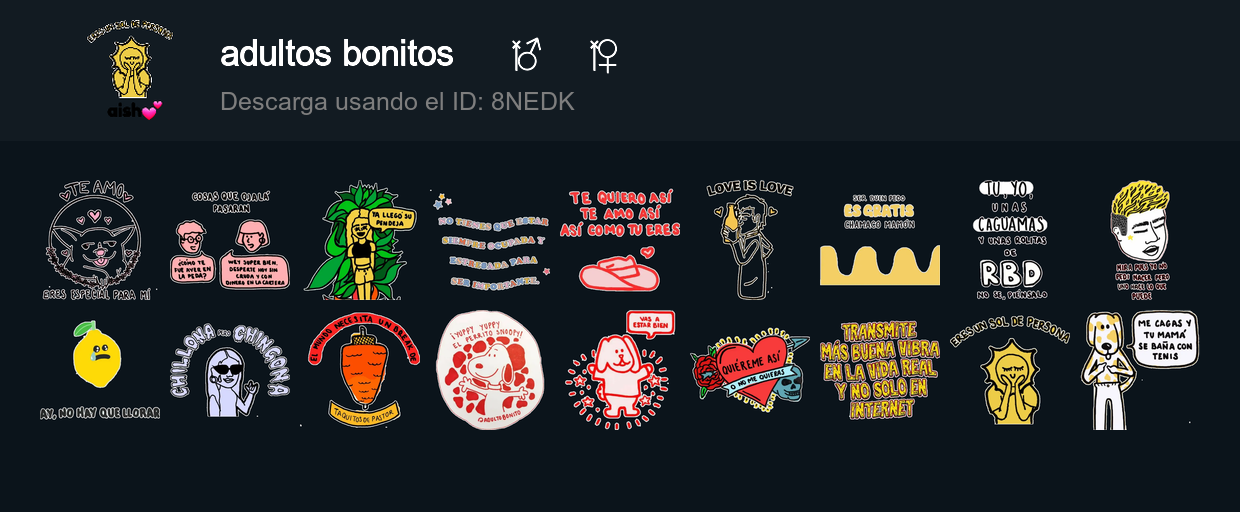Select the 'Me cagas y tu mamá' sticker
Screen dimensions: 1240x512
pos(1140,370)
